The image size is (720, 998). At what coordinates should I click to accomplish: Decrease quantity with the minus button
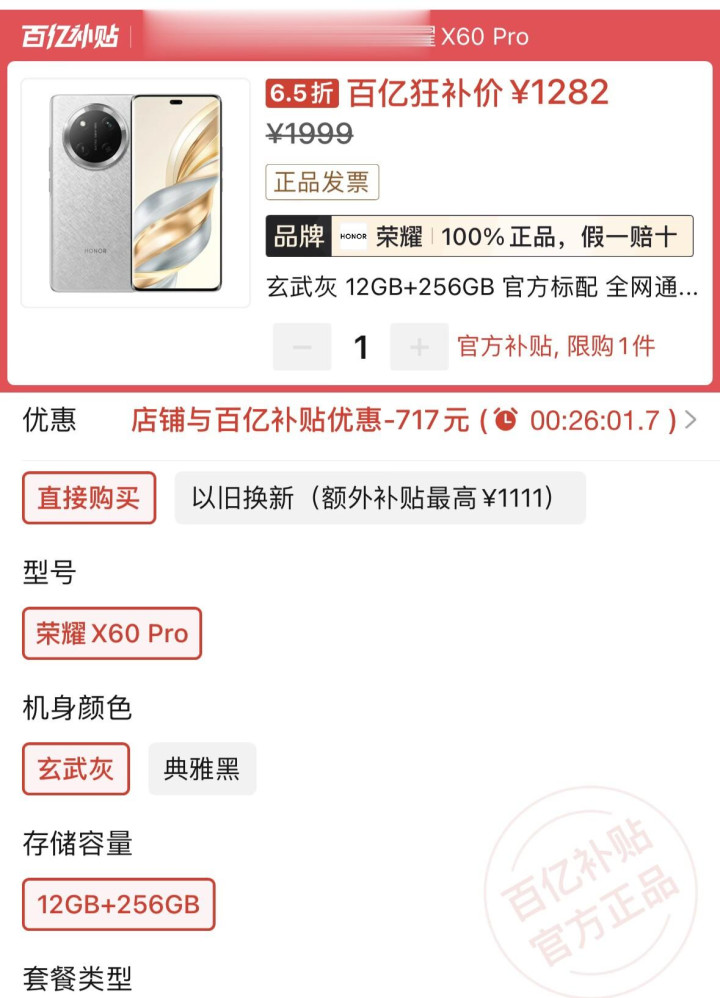[302, 347]
